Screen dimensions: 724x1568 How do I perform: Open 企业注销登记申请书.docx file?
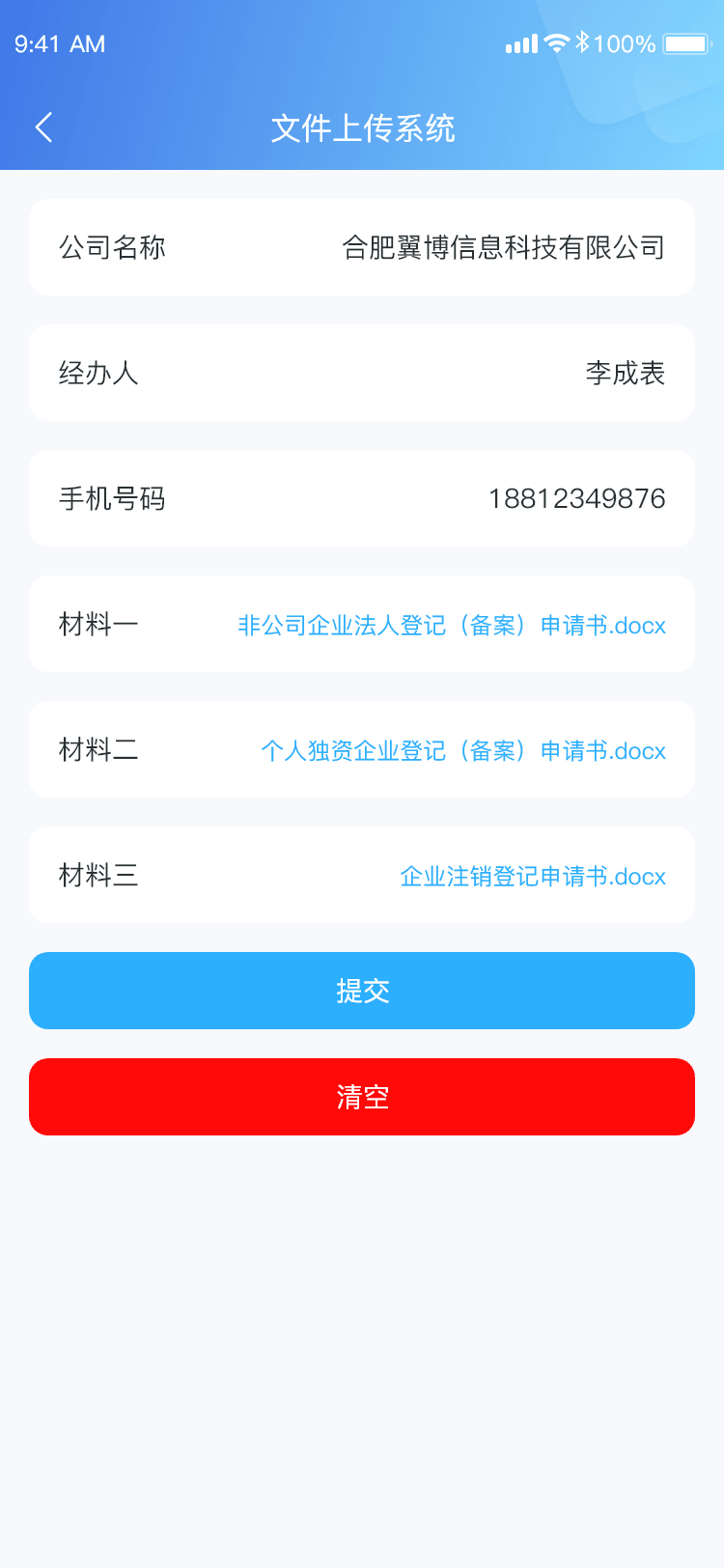coord(533,877)
